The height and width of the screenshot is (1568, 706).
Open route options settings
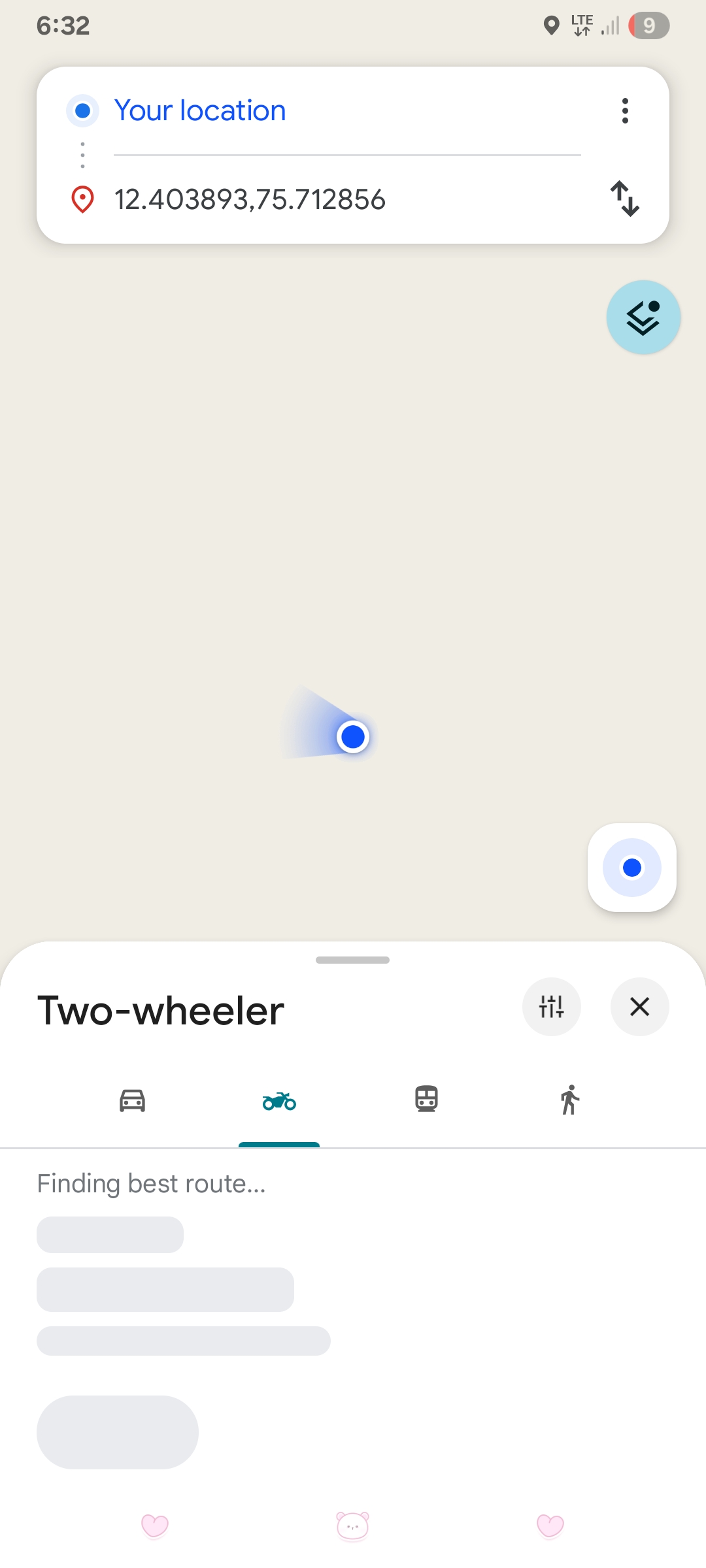[x=551, y=1007]
